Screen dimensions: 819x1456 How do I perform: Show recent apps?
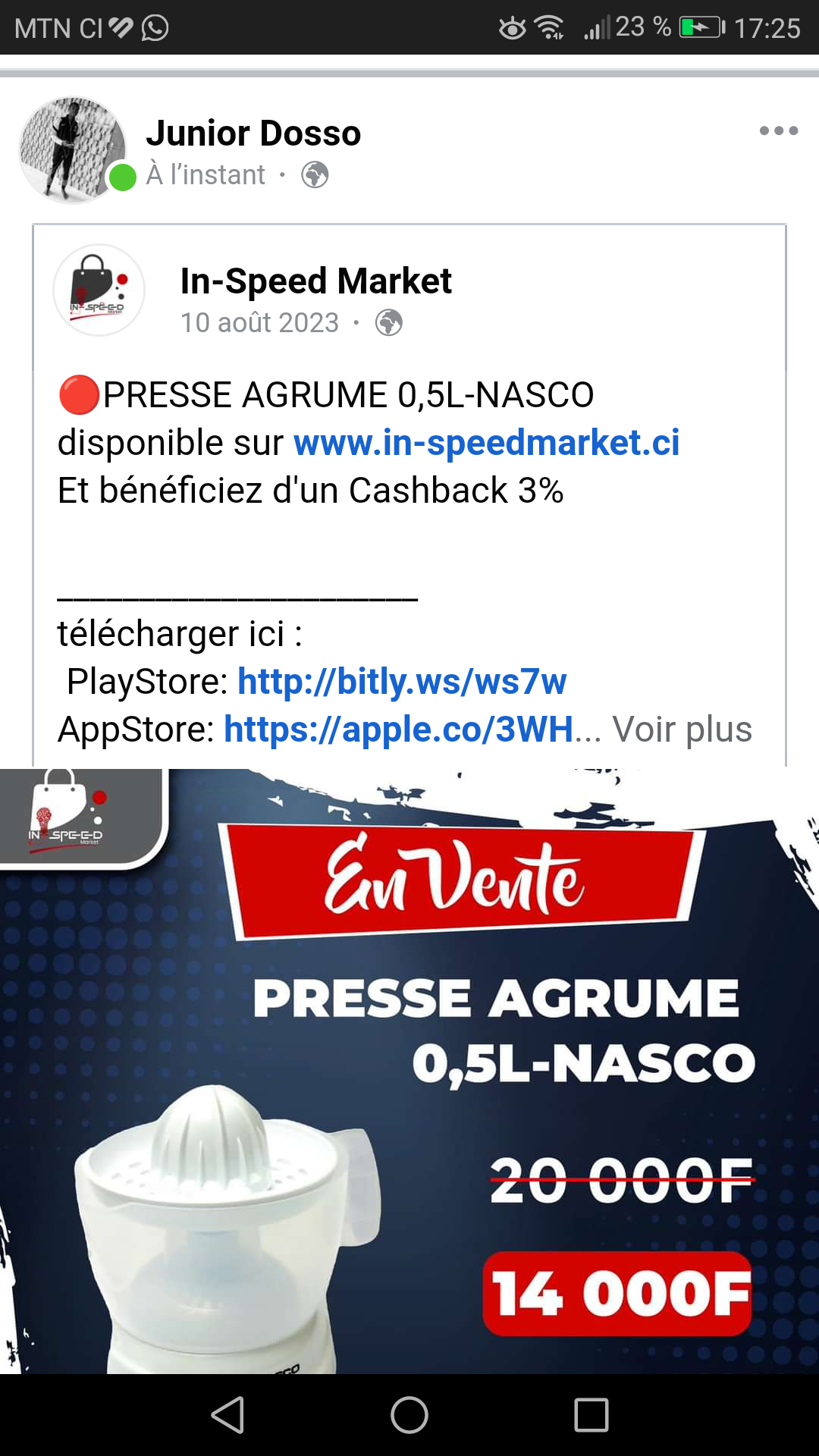click(x=591, y=1415)
